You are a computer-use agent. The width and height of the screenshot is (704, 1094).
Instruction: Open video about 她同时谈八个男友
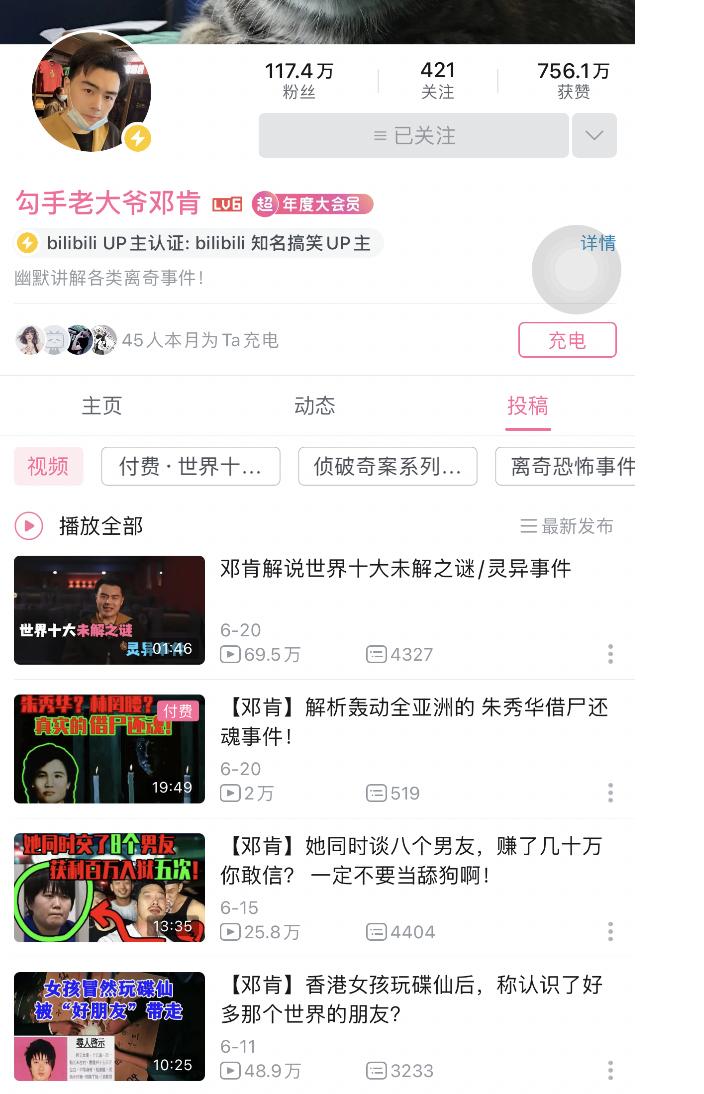click(410, 860)
